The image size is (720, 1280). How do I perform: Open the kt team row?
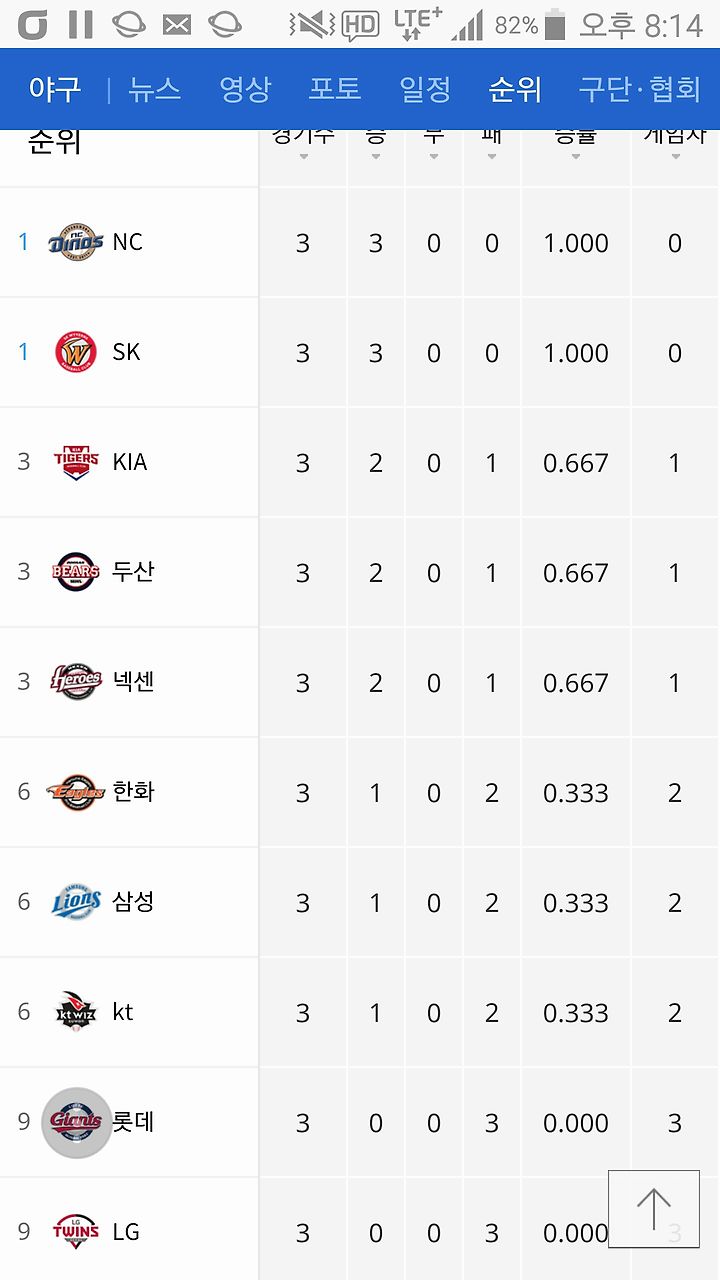[360, 1012]
